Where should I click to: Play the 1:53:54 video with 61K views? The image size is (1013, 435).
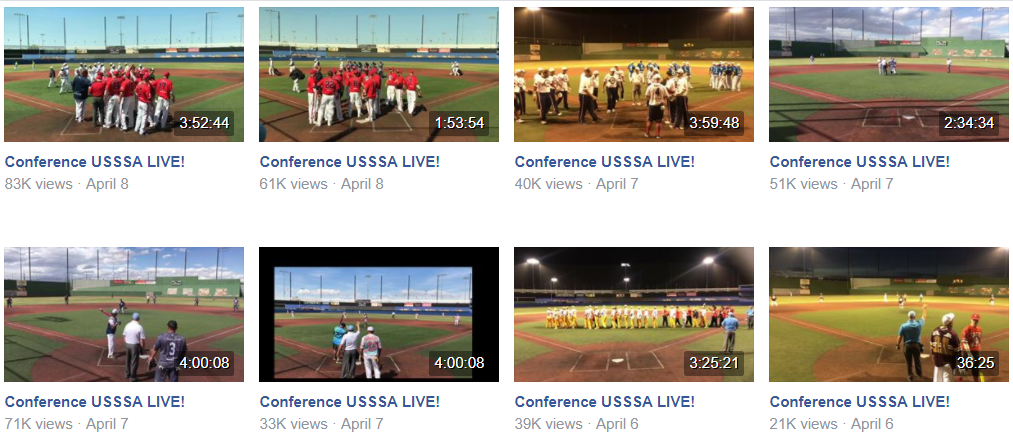(x=379, y=75)
